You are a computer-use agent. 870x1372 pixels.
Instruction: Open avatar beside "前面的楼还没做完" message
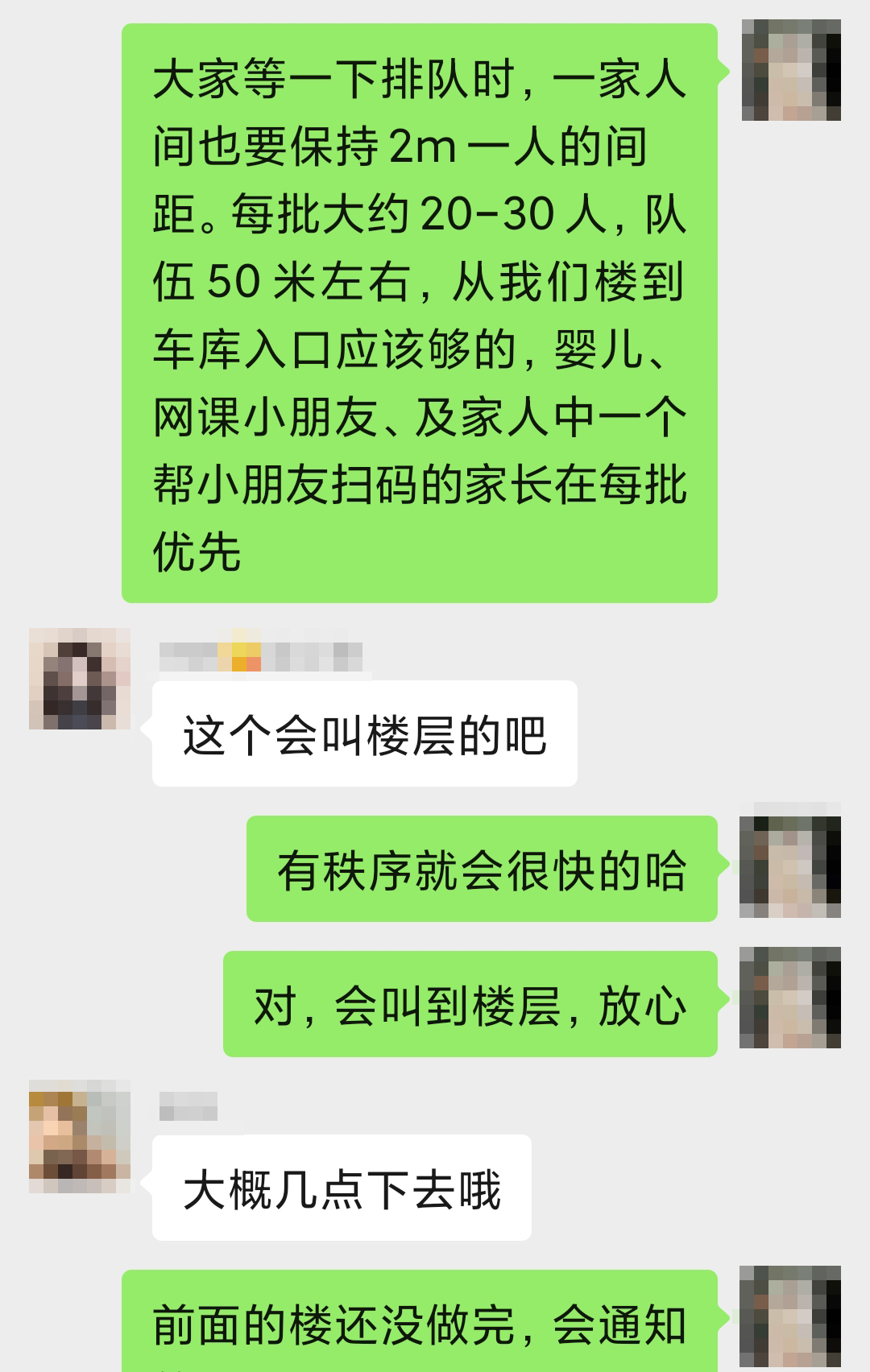(x=790, y=1317)
